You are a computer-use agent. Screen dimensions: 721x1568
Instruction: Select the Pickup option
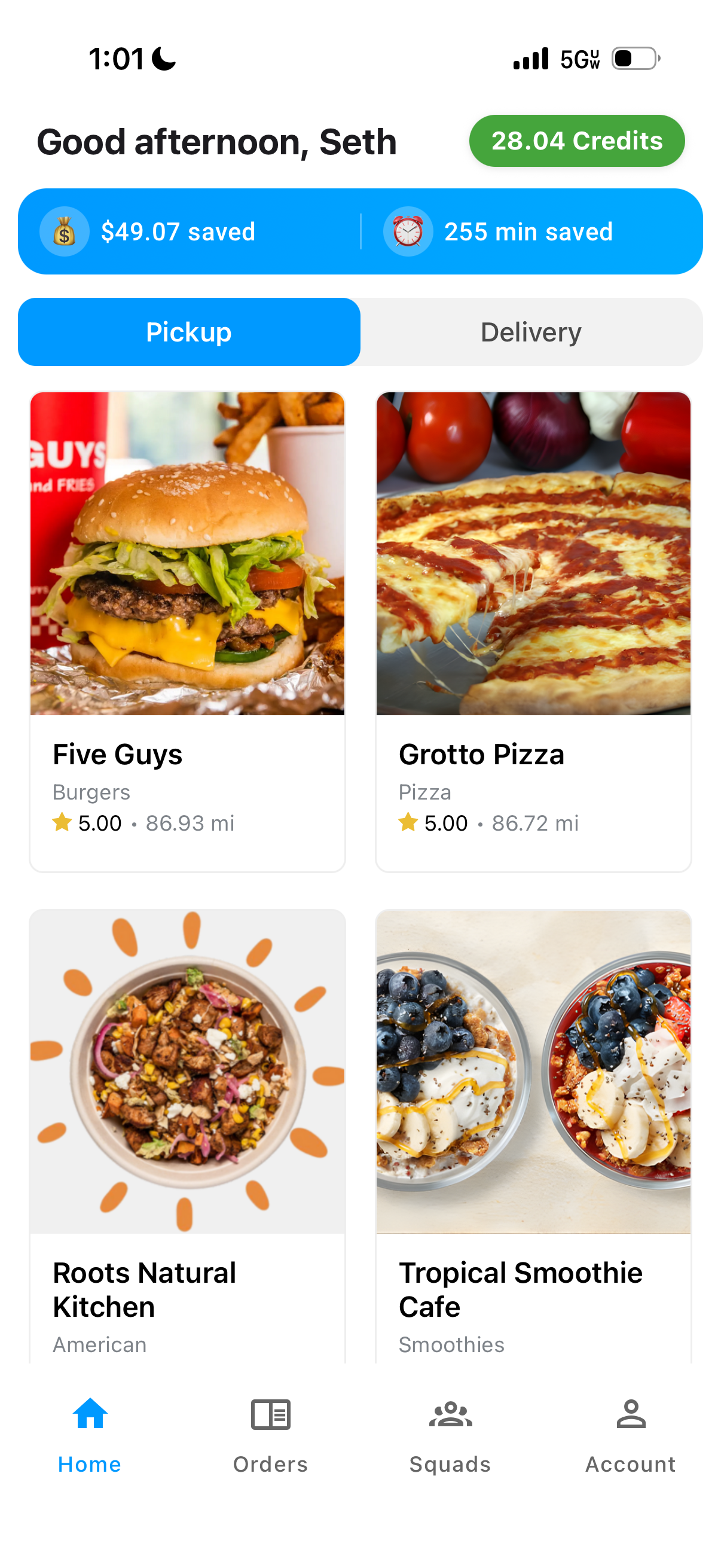pyautogui.click(x=188, y=332)
